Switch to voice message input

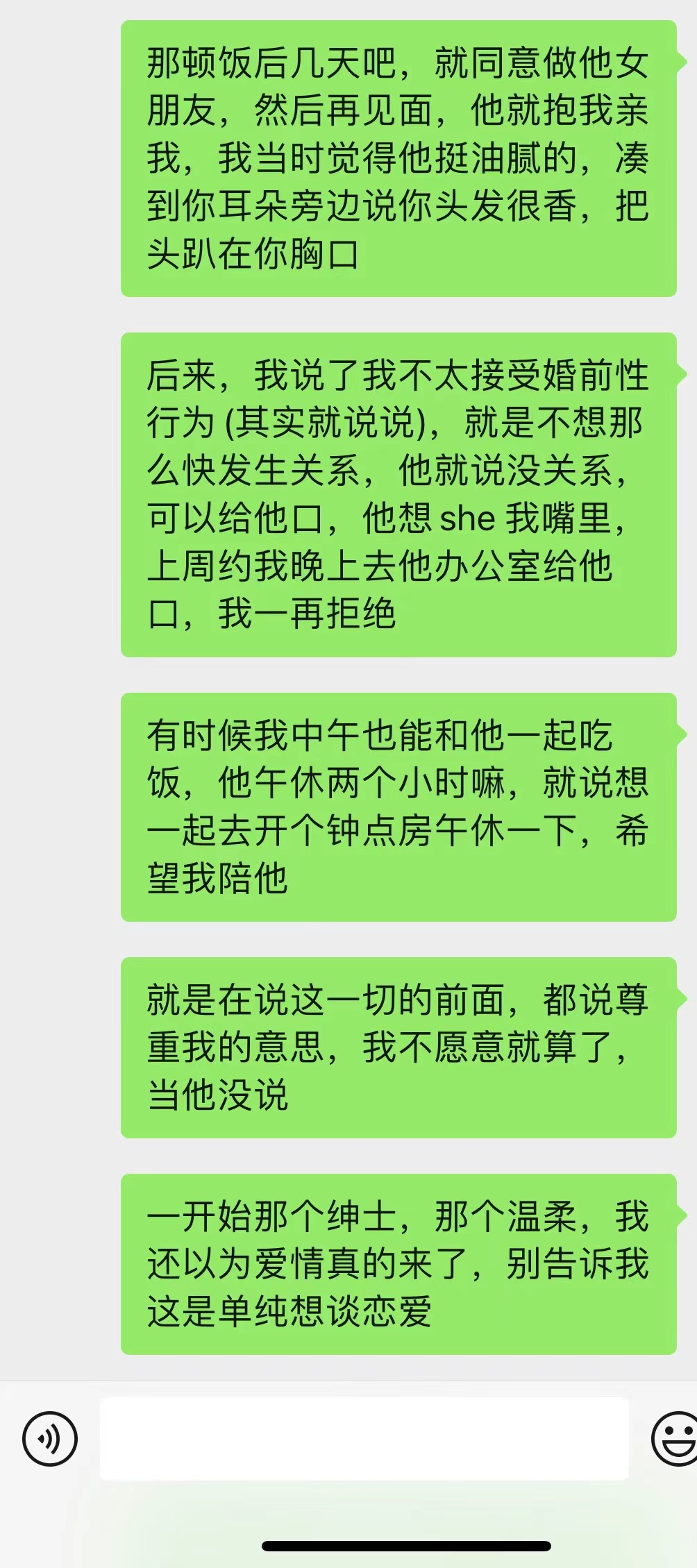tap(50, 1439)
